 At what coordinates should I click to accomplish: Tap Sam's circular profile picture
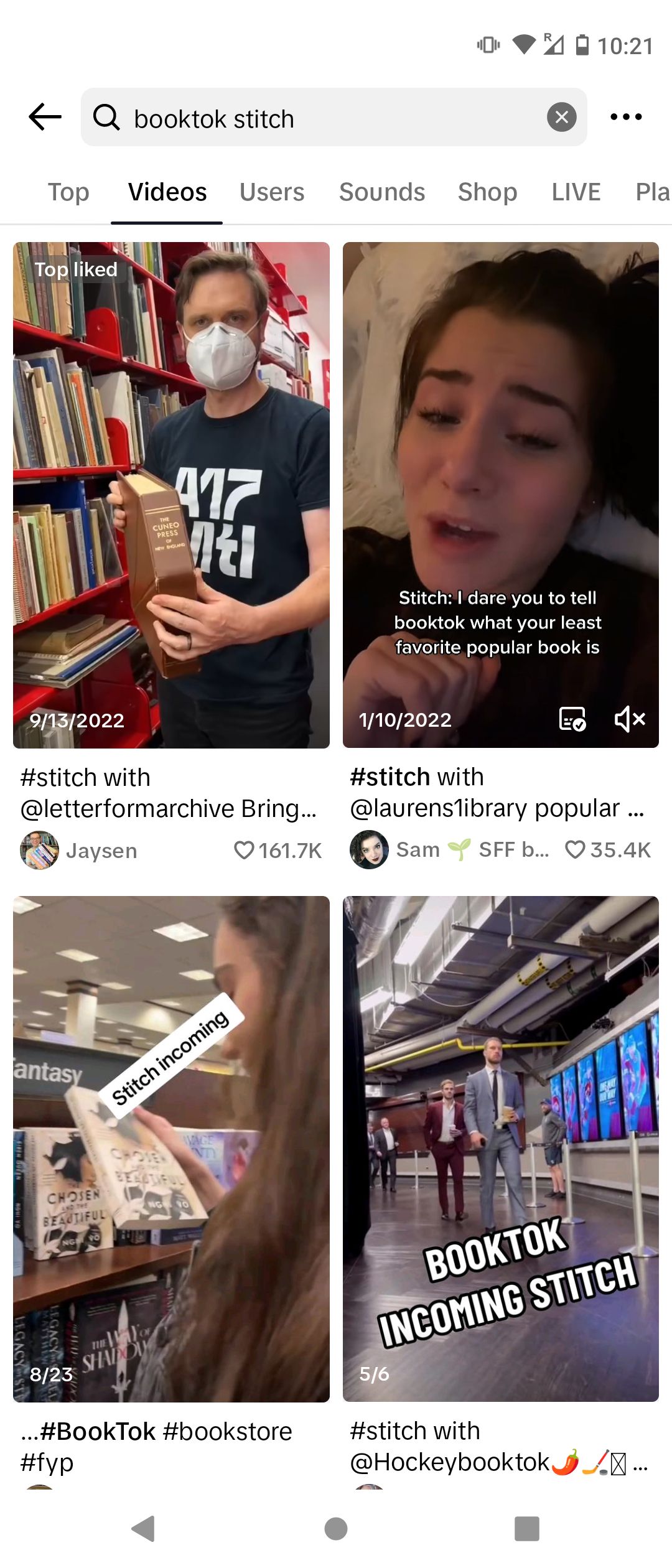click(368, 850)
